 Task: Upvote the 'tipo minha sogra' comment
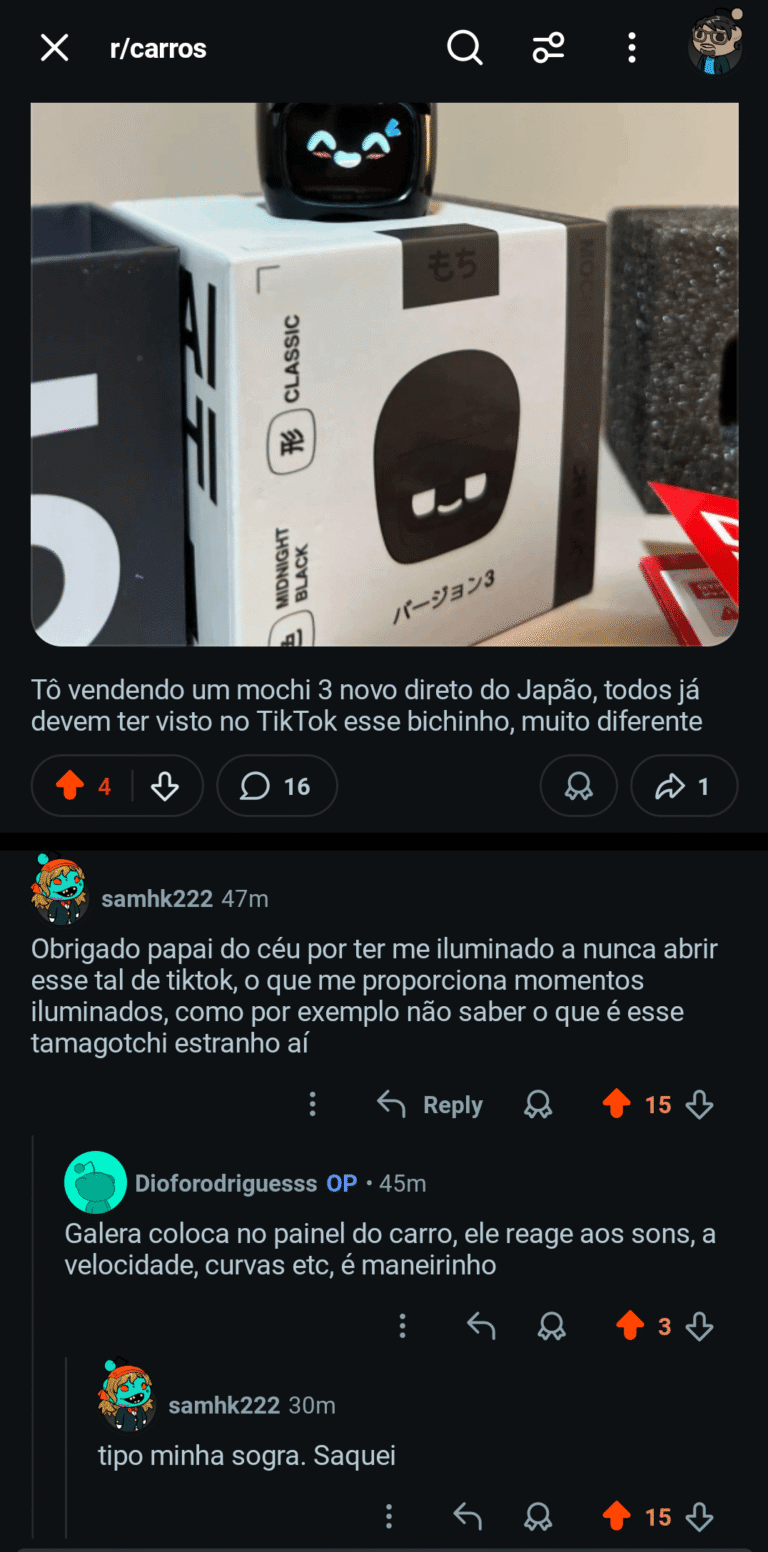617,1516
